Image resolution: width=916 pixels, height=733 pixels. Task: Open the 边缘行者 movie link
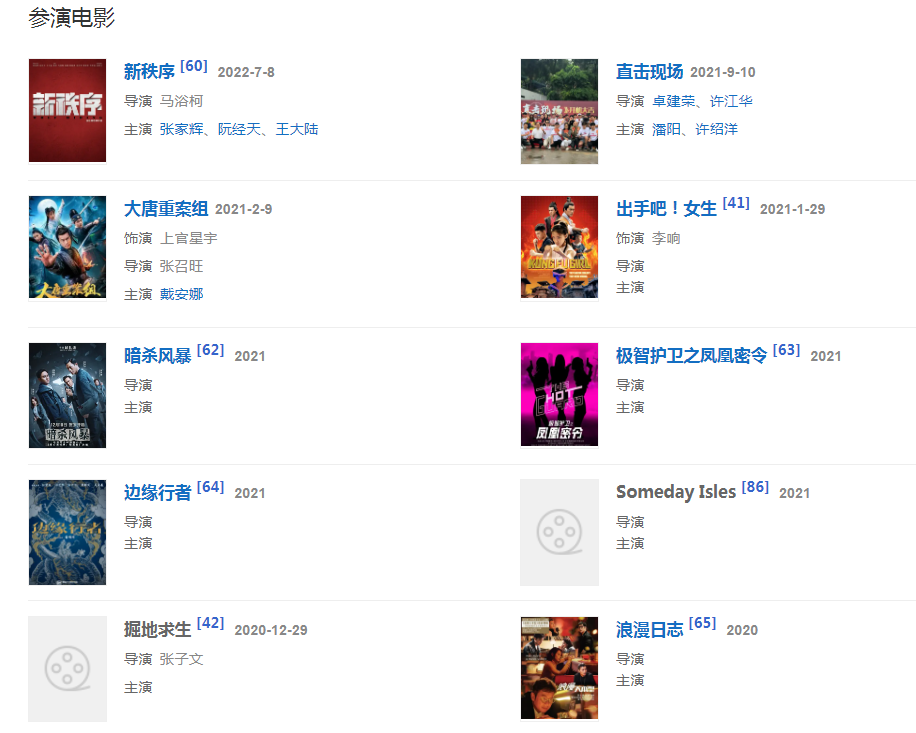(157, 493)
